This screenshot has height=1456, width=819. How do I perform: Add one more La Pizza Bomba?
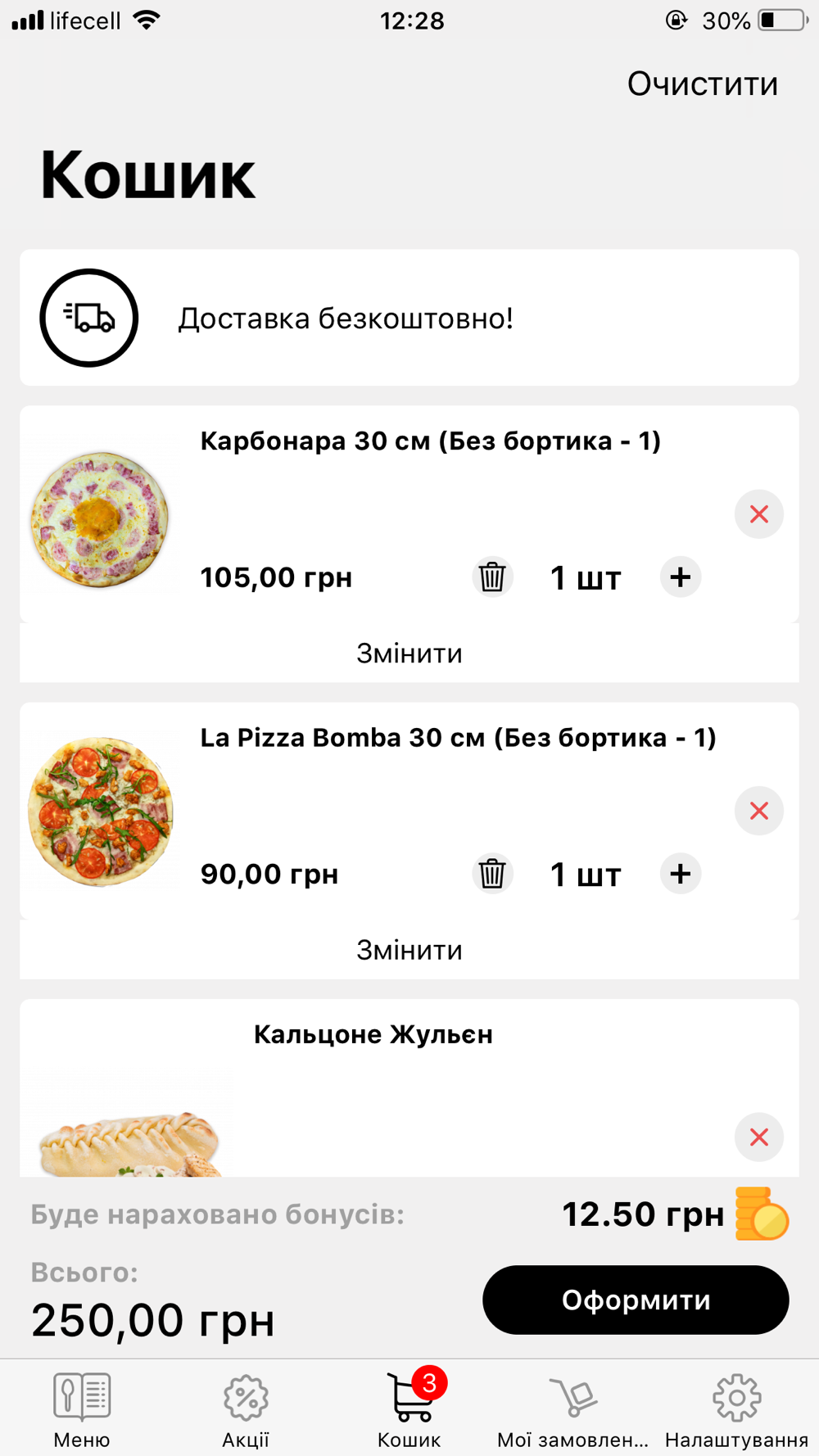680,874
